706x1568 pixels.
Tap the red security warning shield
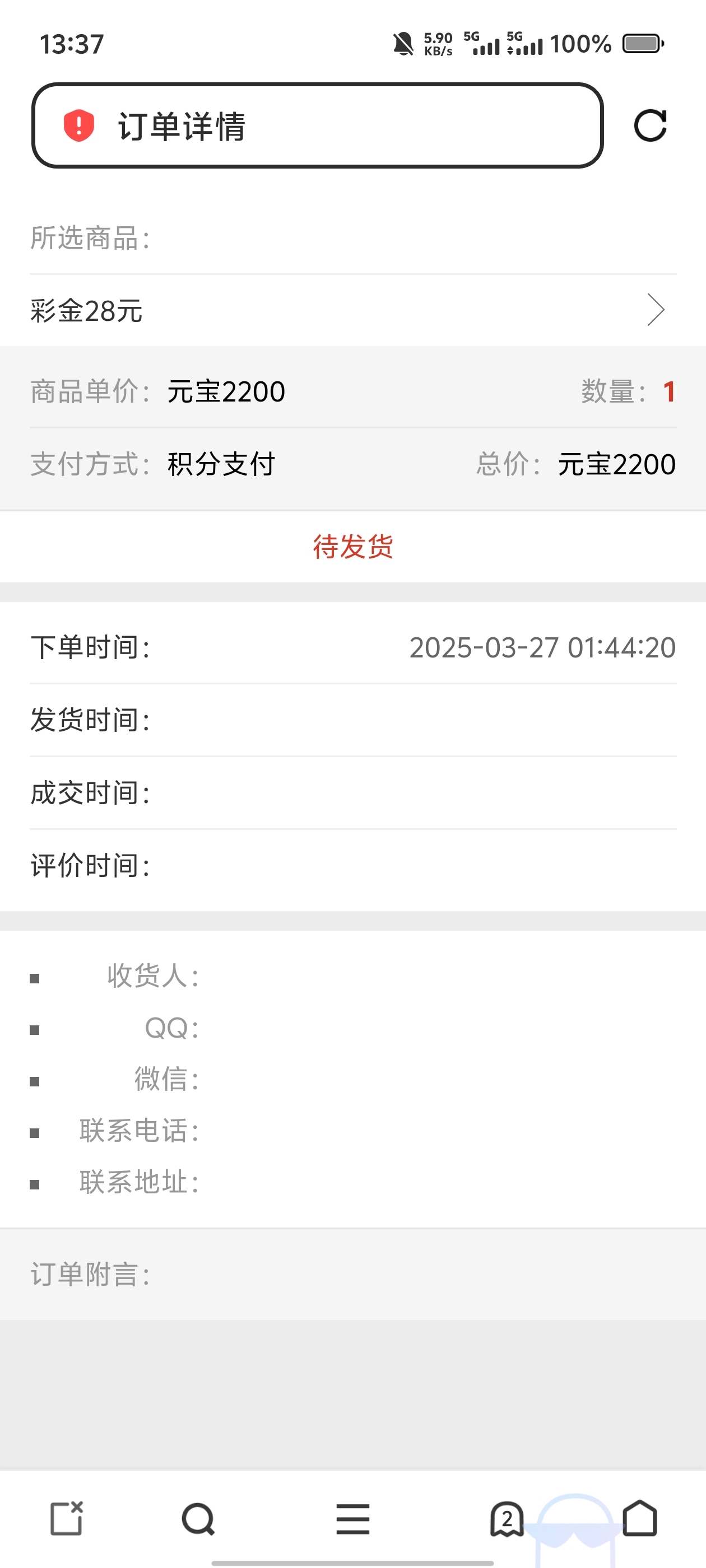[x=79, y=126]
